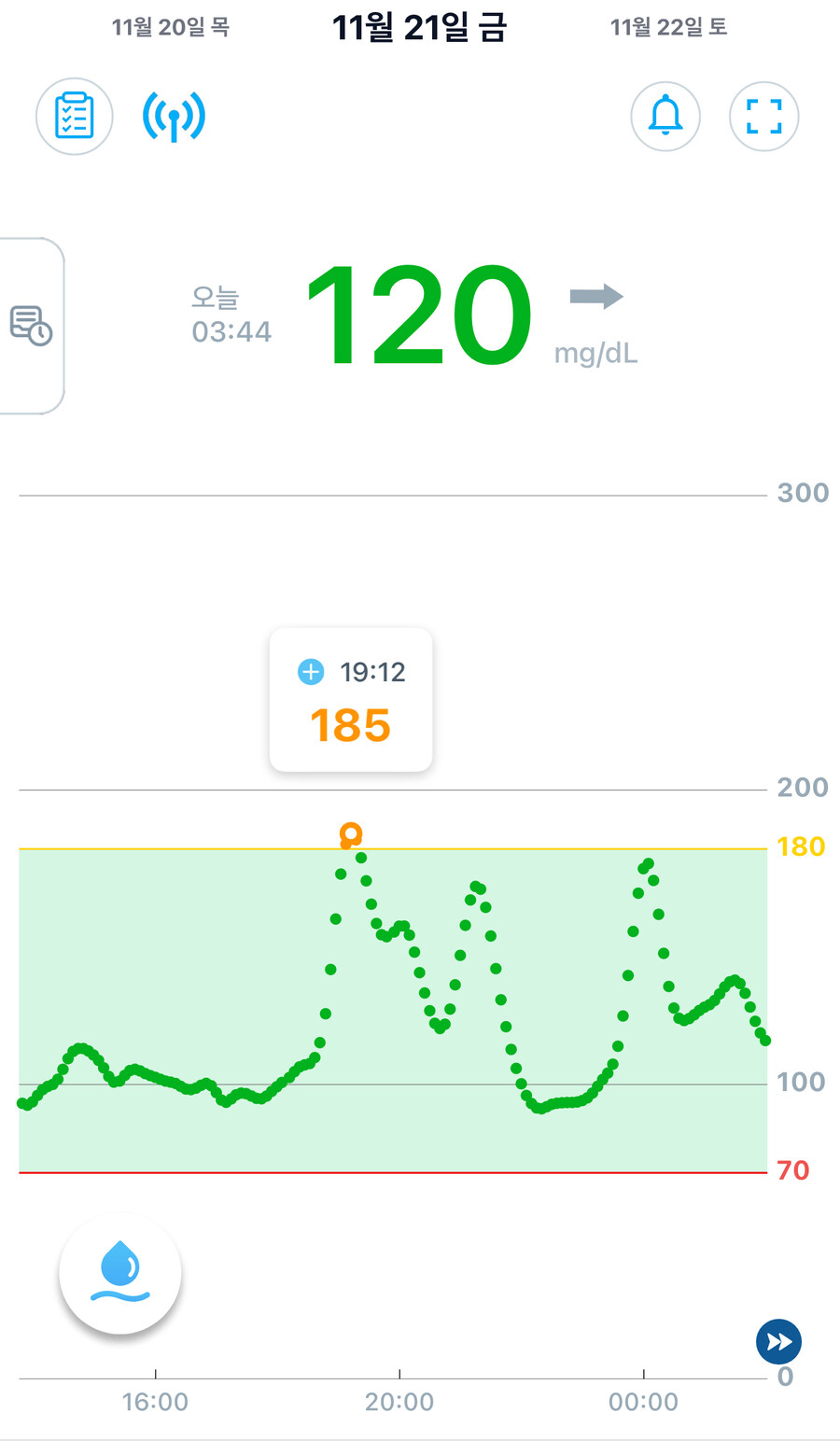Go to previous day 11월 20일 목
Screen dimensions: 840x1441
click(171, 28)
